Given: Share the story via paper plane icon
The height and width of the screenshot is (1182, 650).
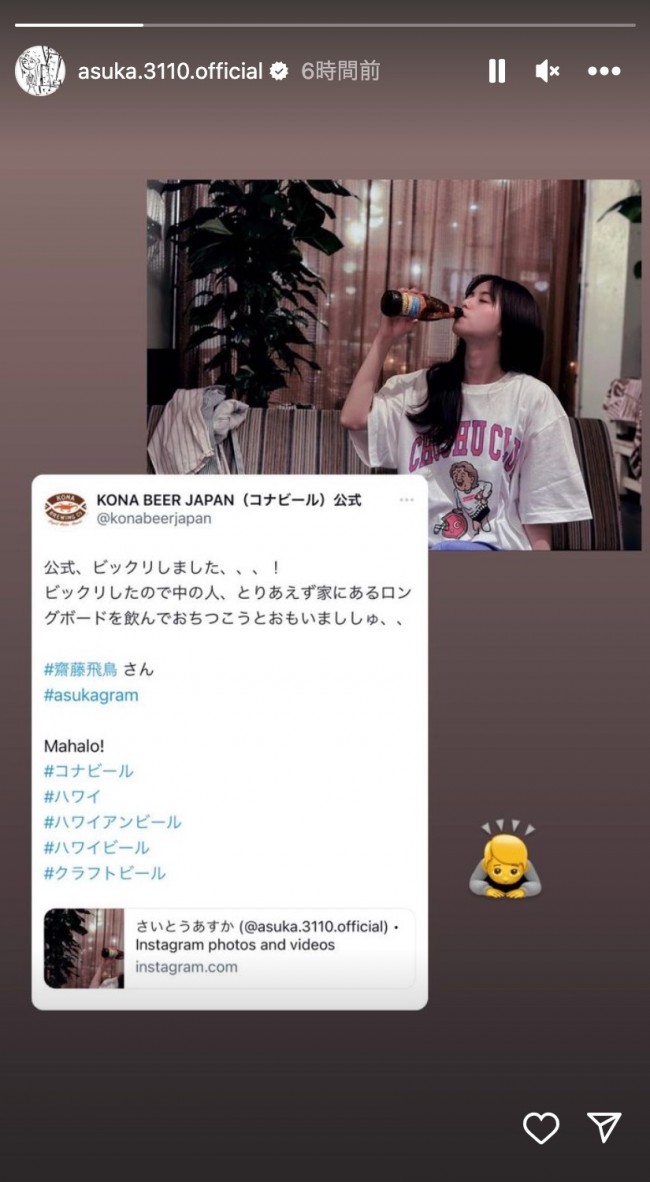Looking at the screenshot, I should [x=604, y=1127].
